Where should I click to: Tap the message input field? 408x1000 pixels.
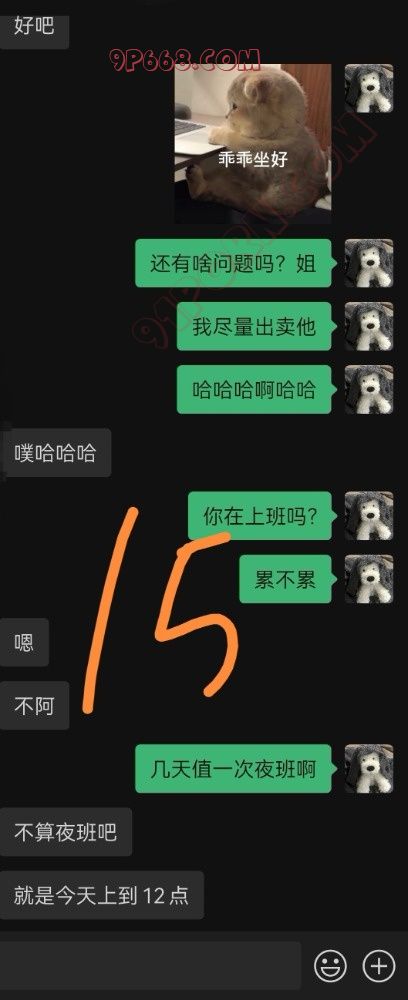click(149, 966)
